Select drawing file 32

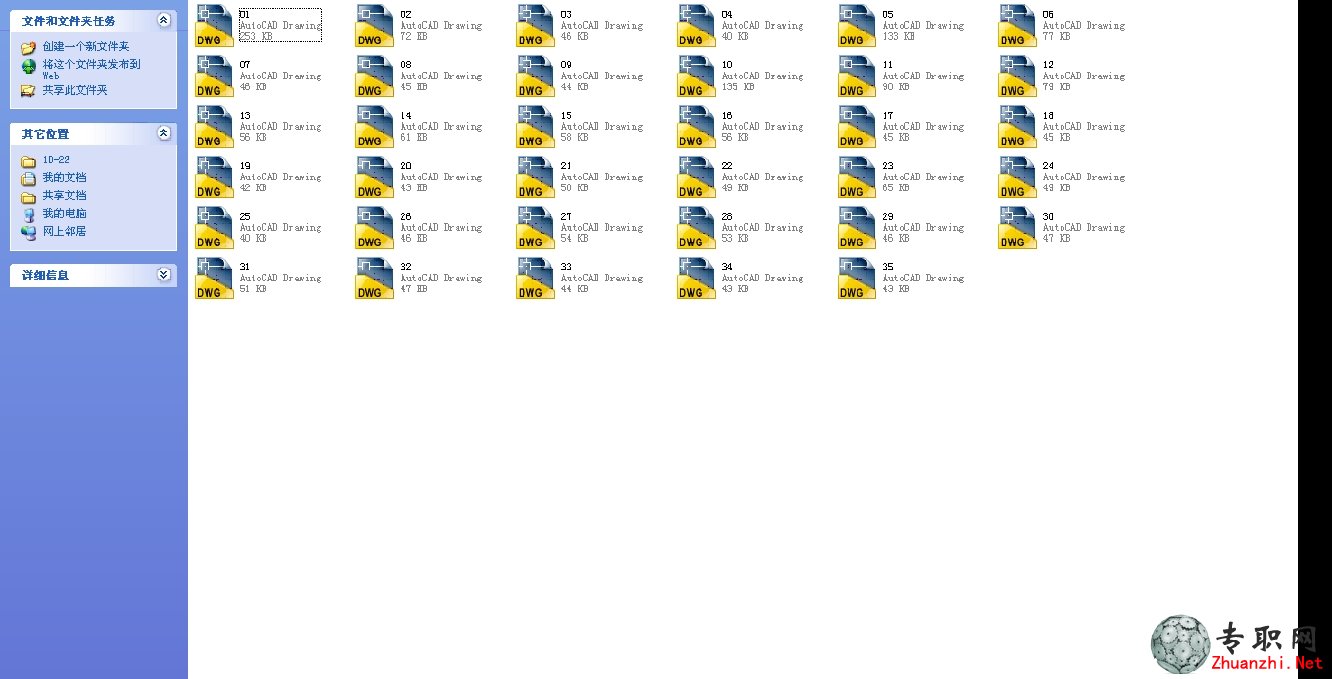375,278
